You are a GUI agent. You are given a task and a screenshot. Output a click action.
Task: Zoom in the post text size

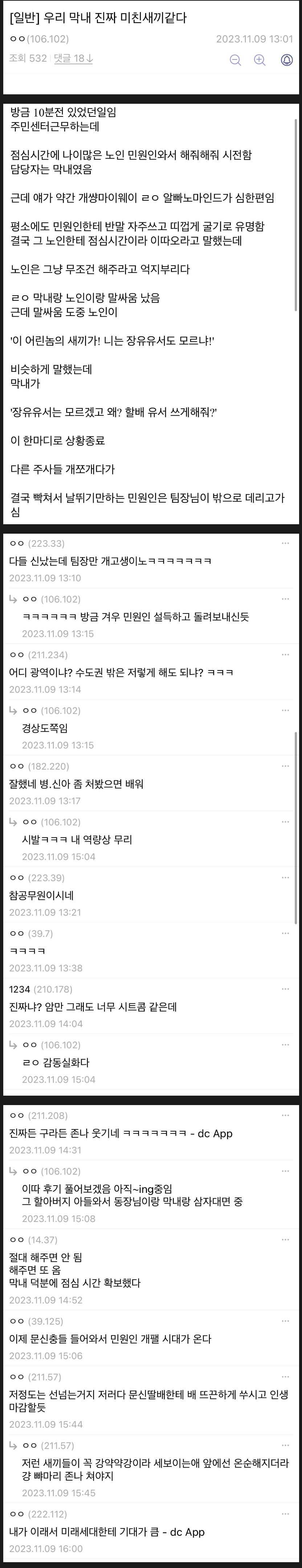tap(260, 59)
